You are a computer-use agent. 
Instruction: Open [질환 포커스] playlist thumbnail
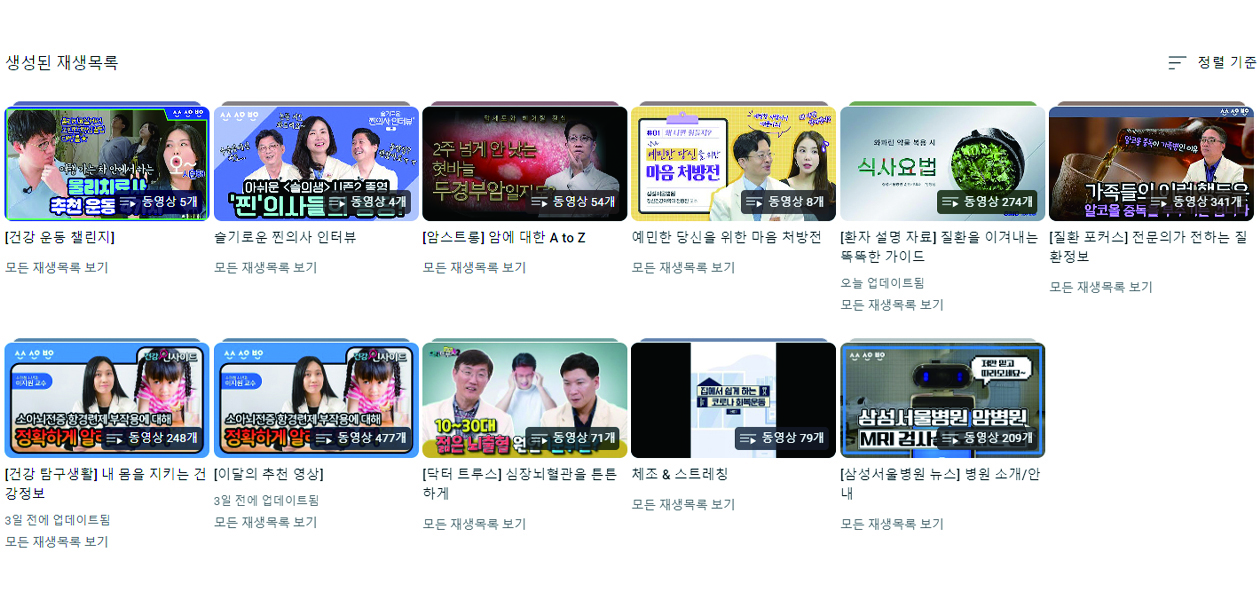(1151, 163)
